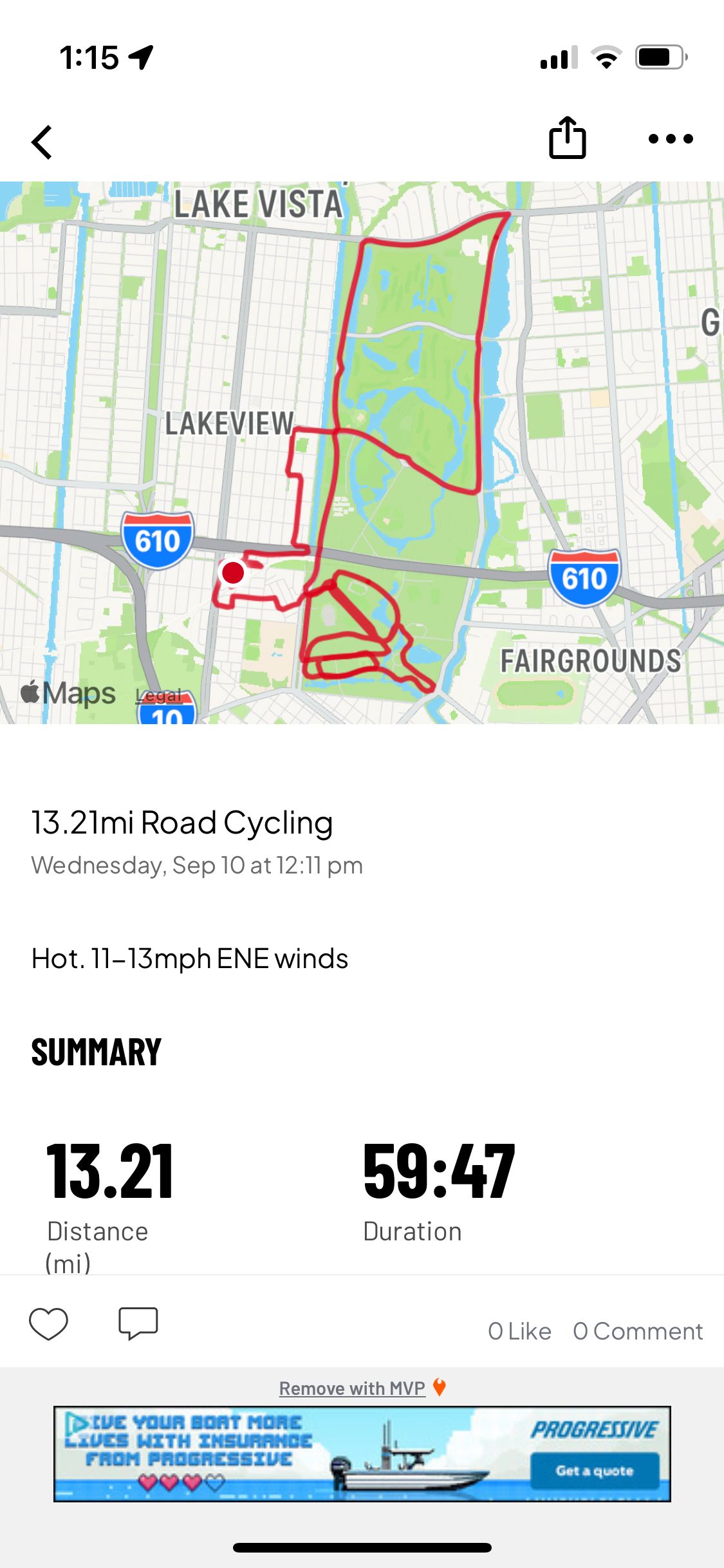Go back with the top-left arrow
This screenshot has width=724, height=1568.
pos(42,142)
